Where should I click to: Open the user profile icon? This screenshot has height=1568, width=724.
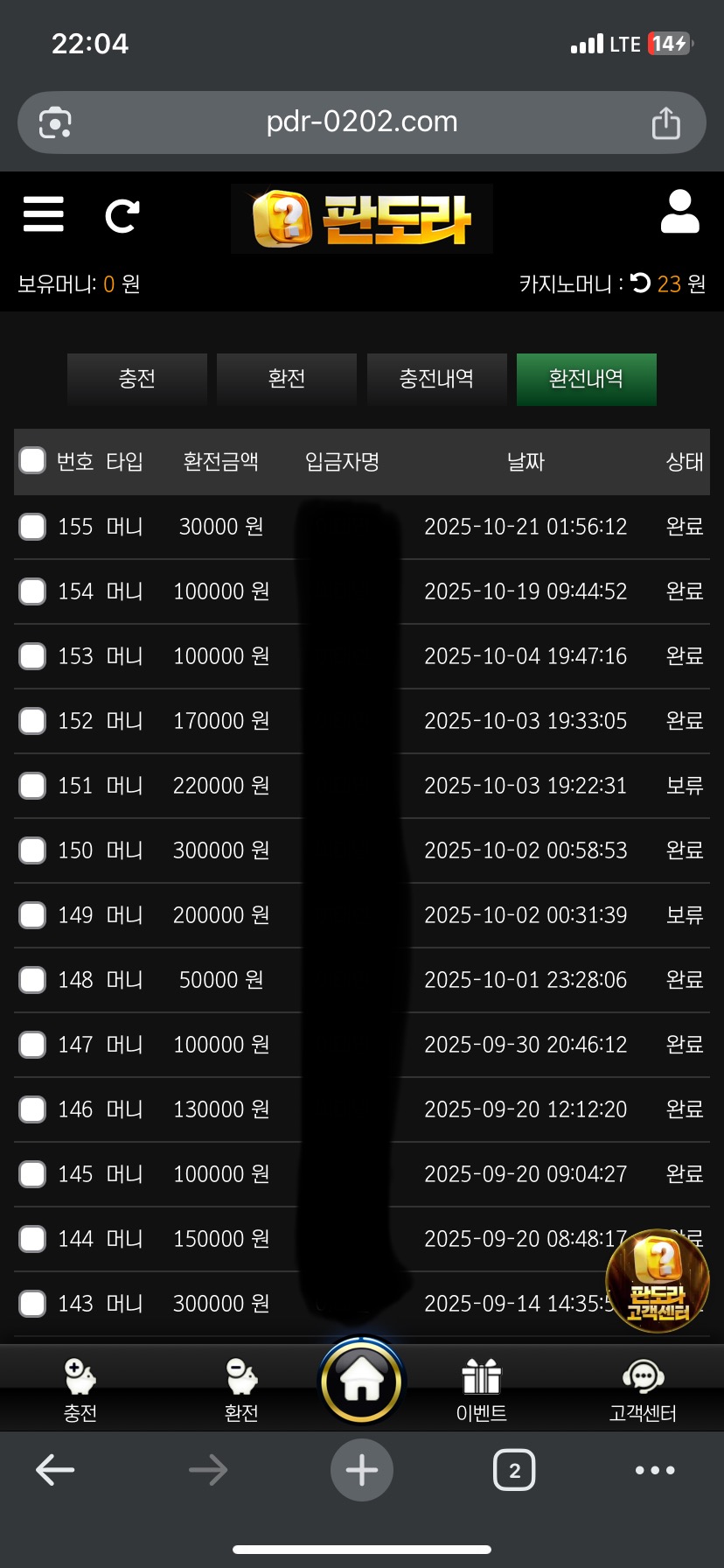click(679, 213)
